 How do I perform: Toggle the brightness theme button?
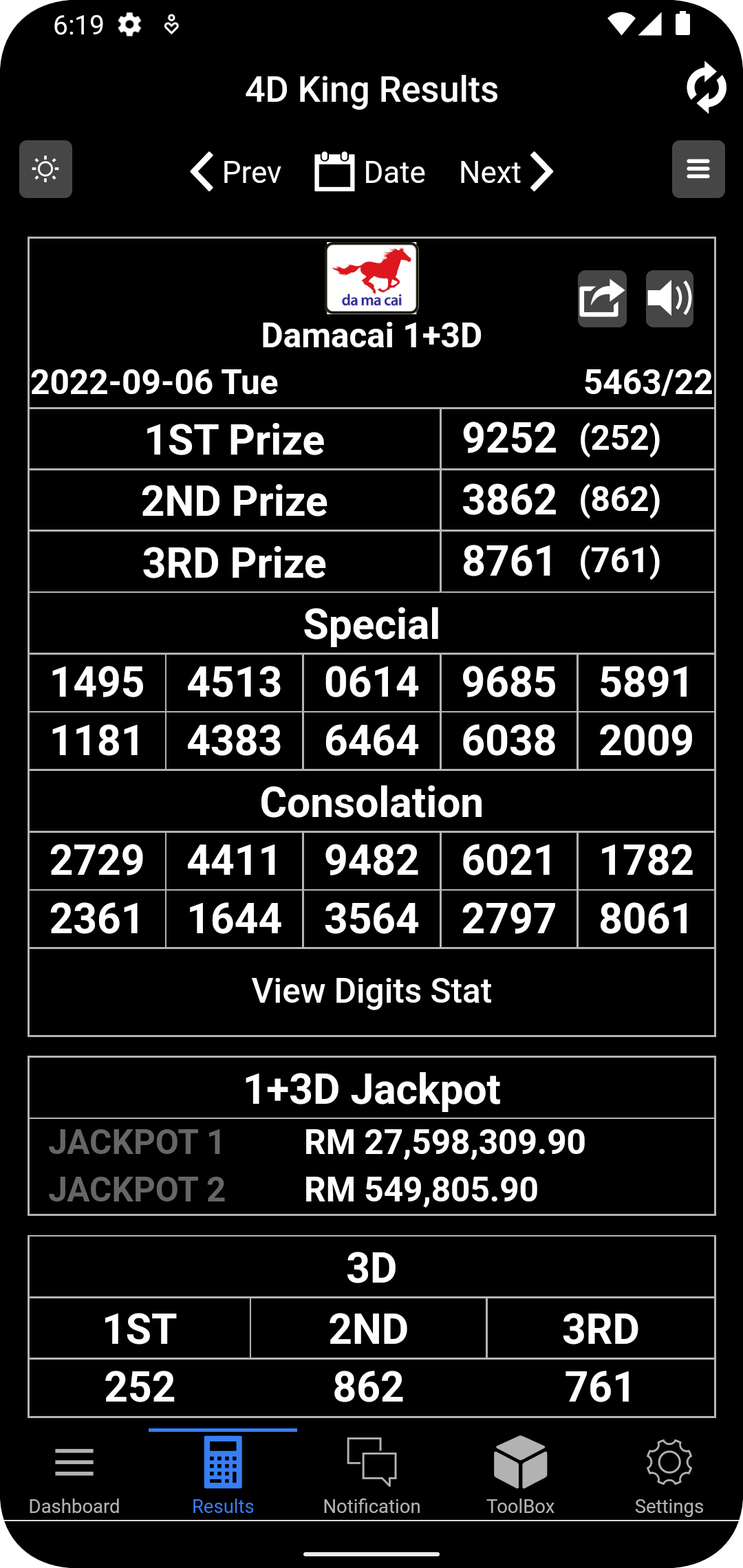[45, 169]
